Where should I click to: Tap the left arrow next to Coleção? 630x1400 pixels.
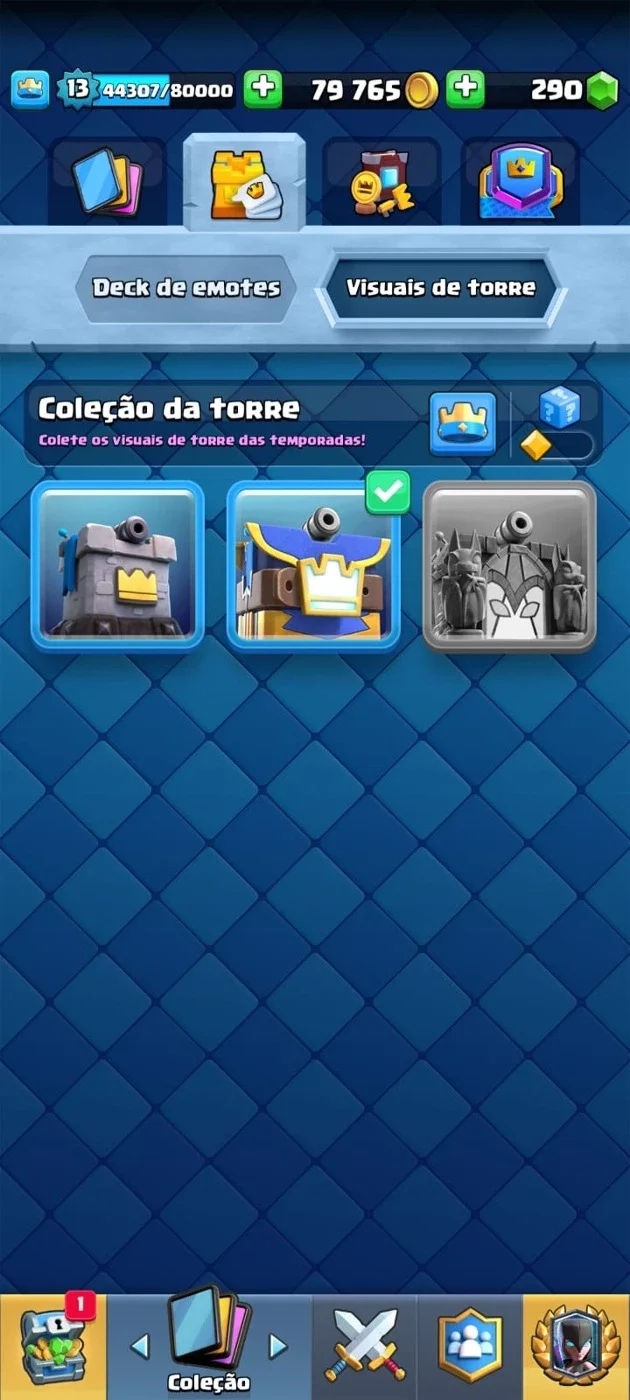click(140, 1346)
